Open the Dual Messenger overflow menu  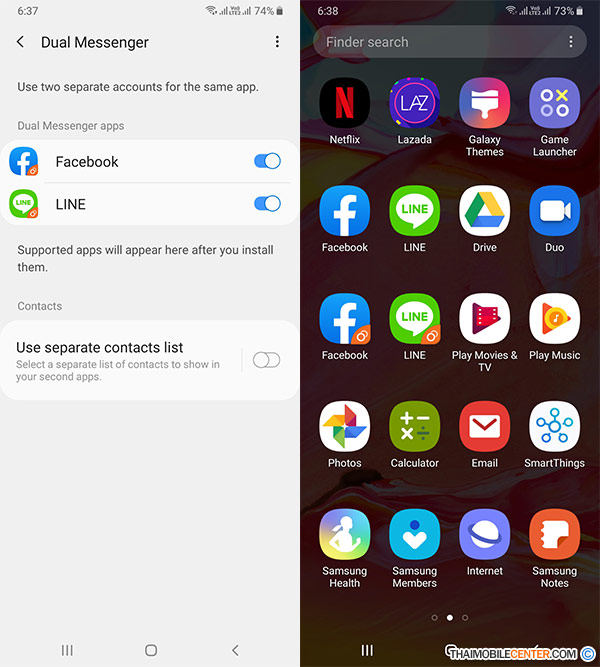coord(277,42)
